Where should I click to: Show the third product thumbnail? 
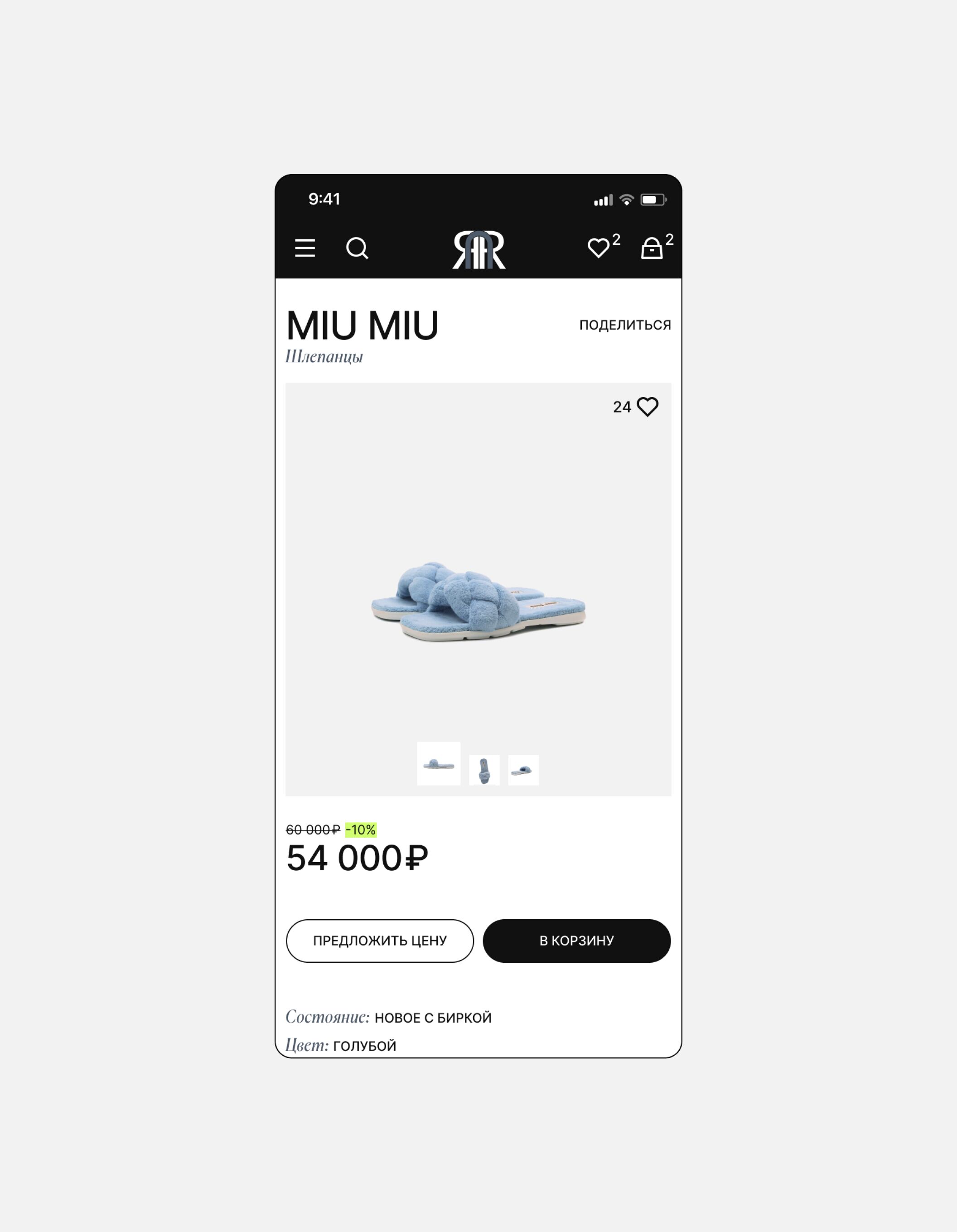(x=523, y=770)
